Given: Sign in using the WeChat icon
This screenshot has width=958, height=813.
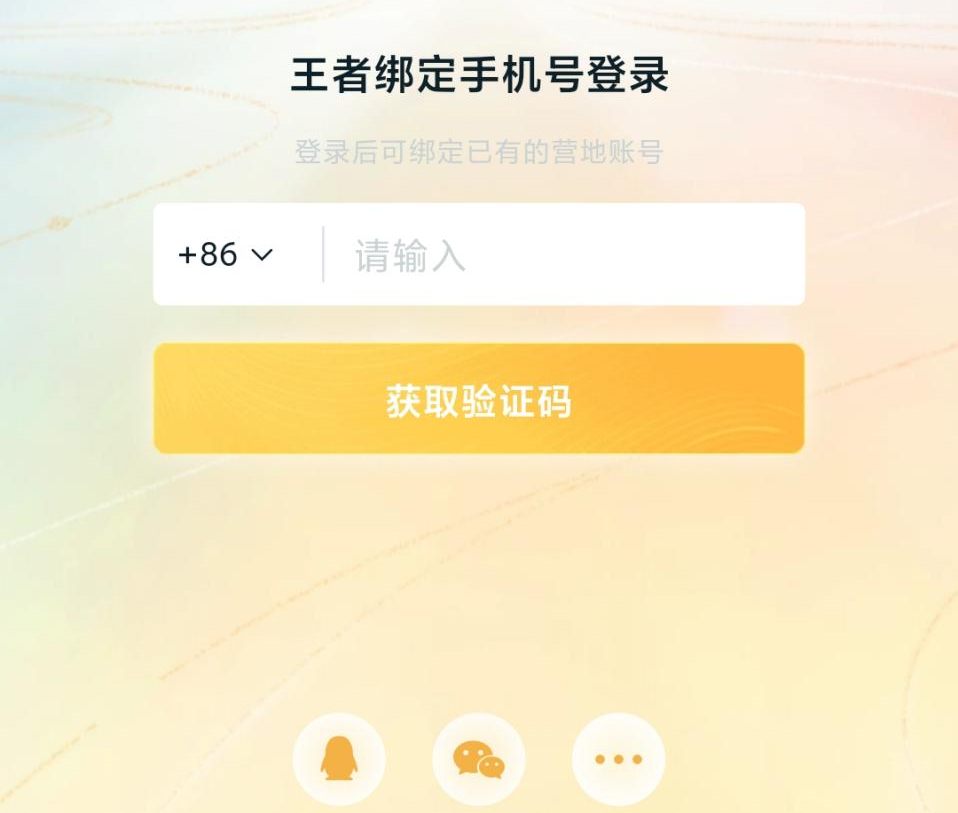Looking at the screenshot, I should click(479, 759).
